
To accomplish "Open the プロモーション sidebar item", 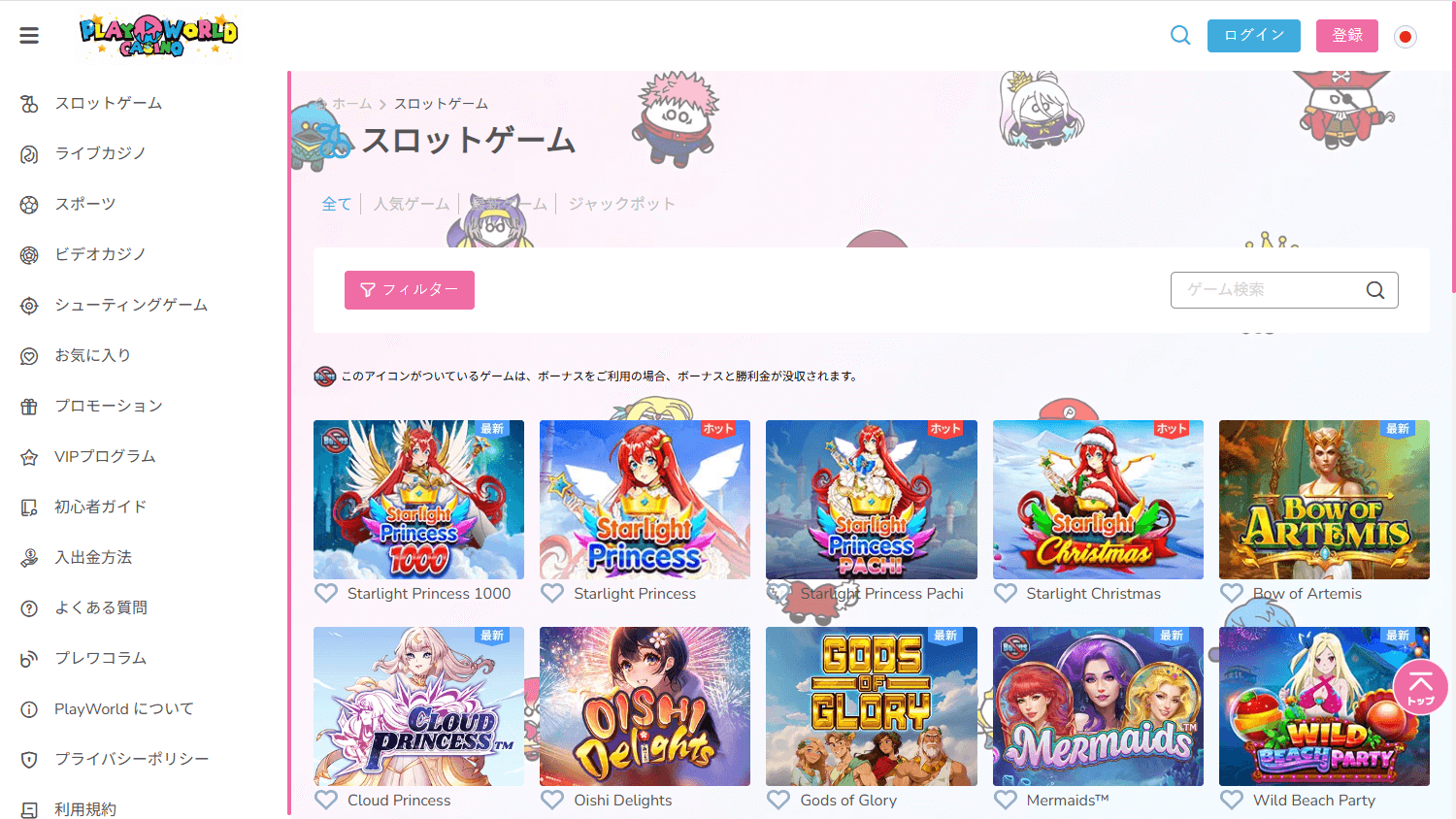I will point(108,406).
